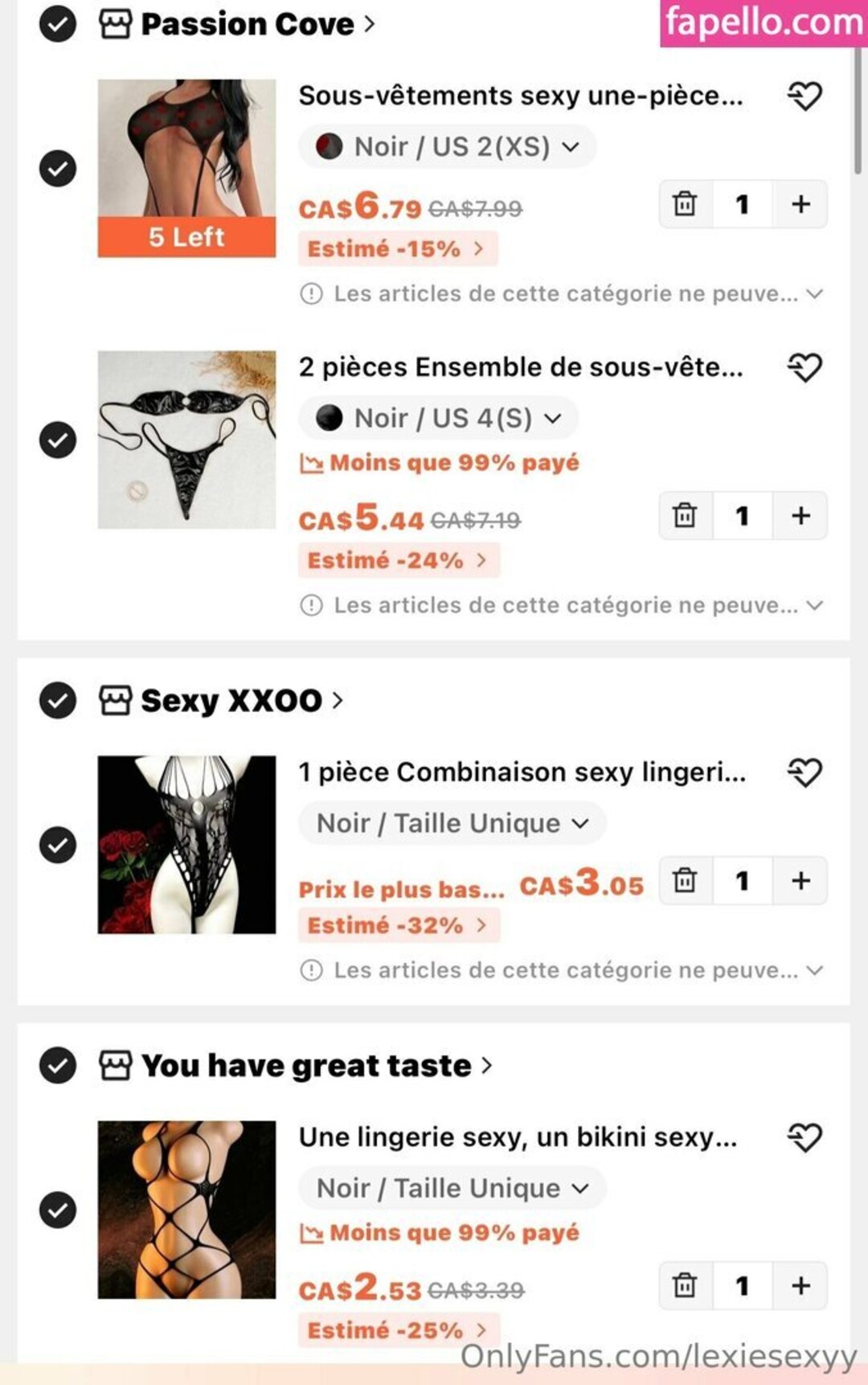Increase quantity of the CA$3.05 item
The height and width of the screenshot is (1385, 868).
click(800, 881)
